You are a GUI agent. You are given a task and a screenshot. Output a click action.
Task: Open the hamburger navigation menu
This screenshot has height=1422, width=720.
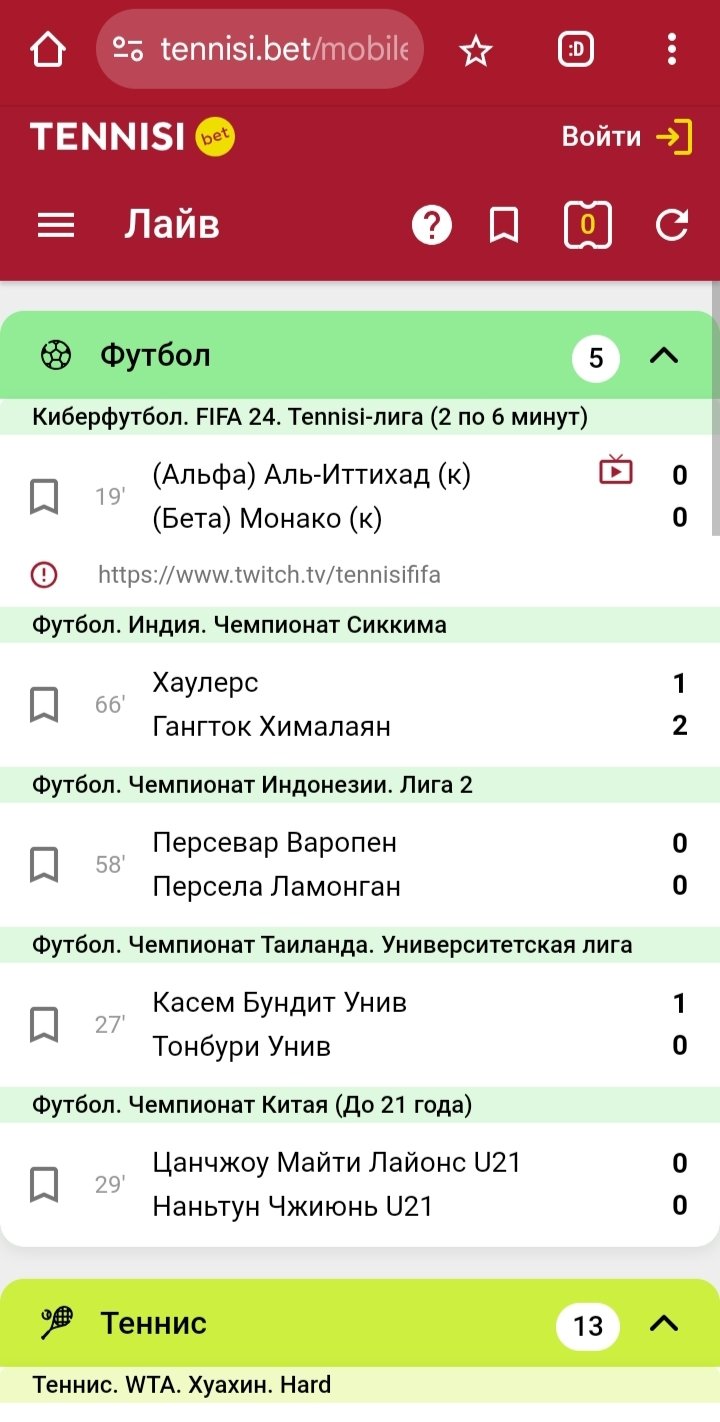[56, 226]
